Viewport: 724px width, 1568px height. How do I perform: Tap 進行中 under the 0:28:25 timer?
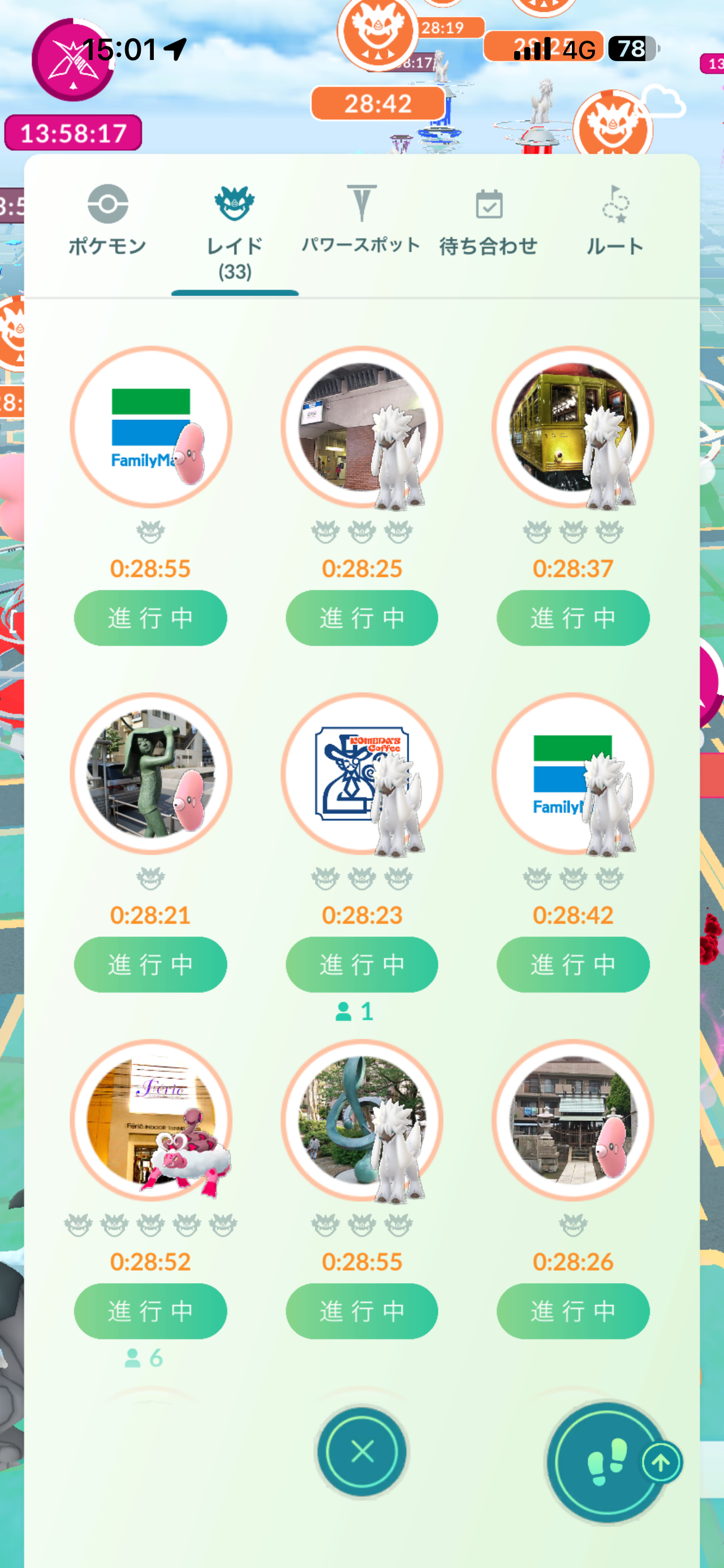coord(361,617)
